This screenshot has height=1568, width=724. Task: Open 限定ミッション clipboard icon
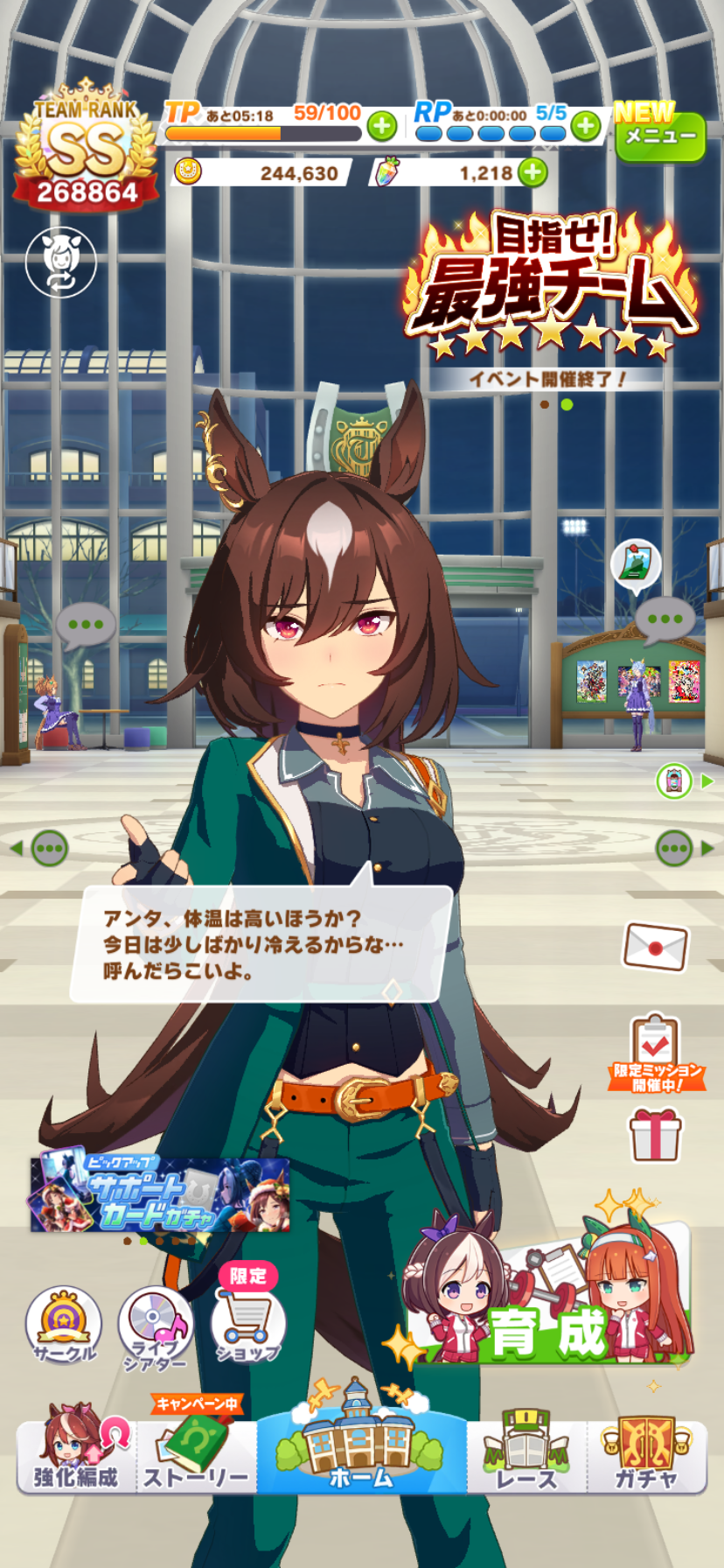coord(656,1052)
